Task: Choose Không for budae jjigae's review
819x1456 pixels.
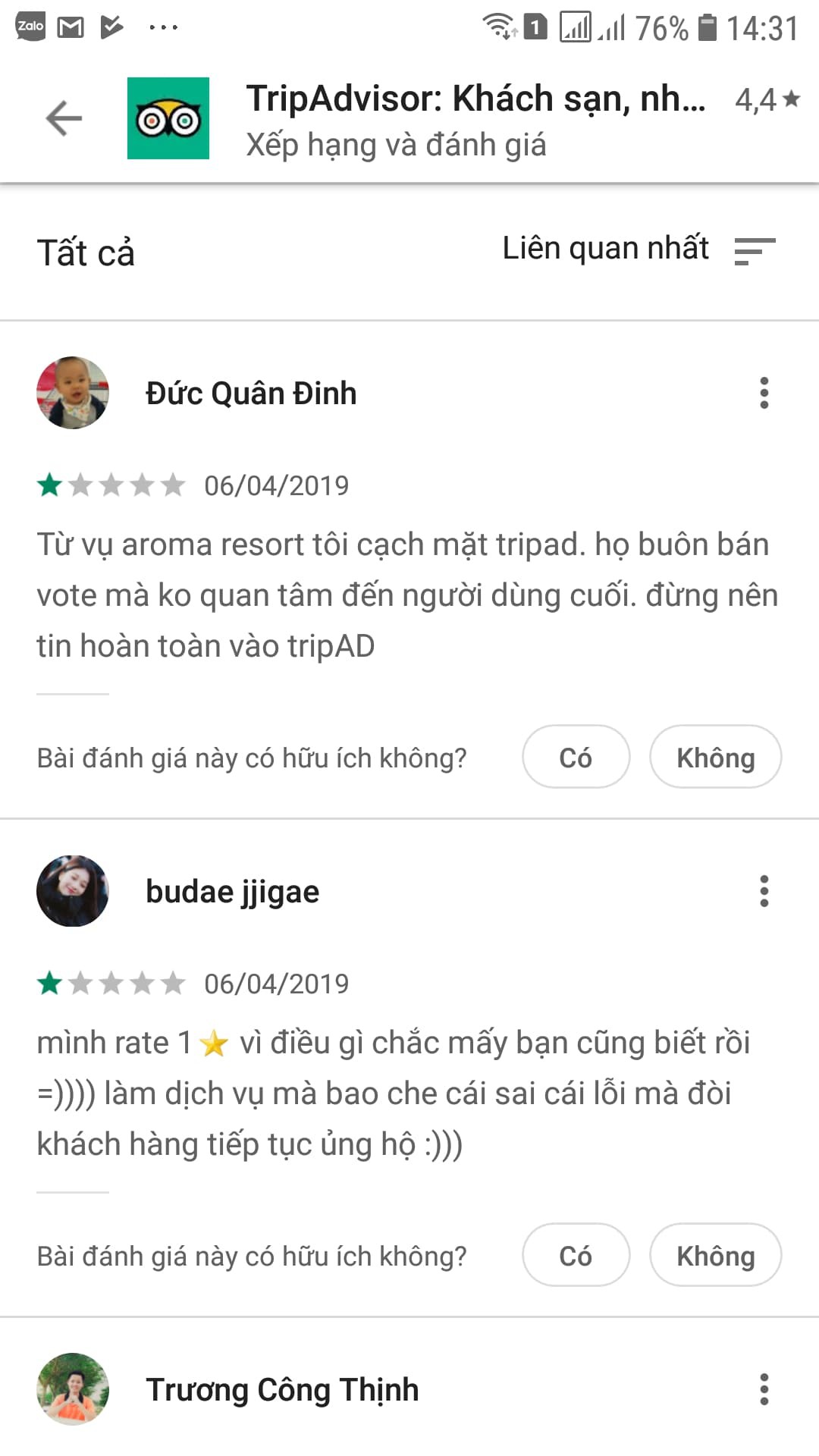Action: pos(715,1255)
